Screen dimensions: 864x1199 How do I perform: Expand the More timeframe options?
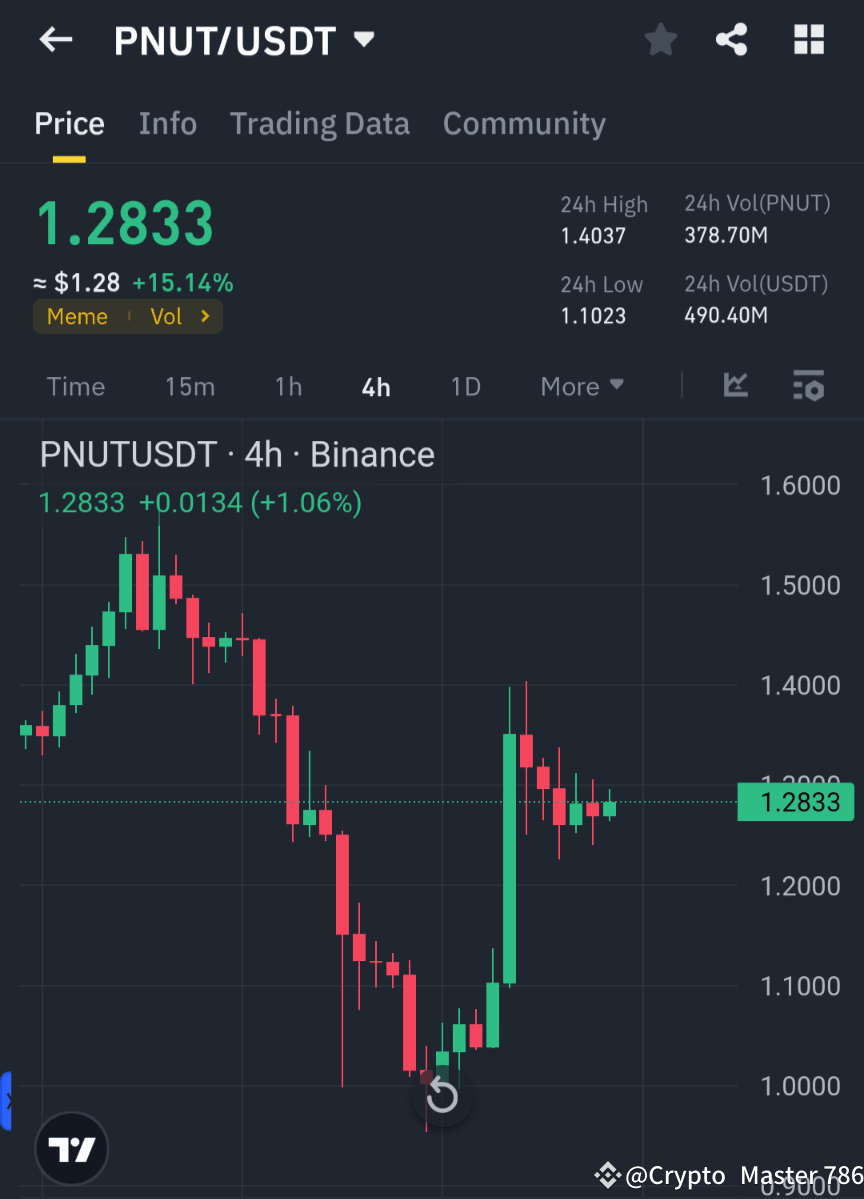click(582, 386)
